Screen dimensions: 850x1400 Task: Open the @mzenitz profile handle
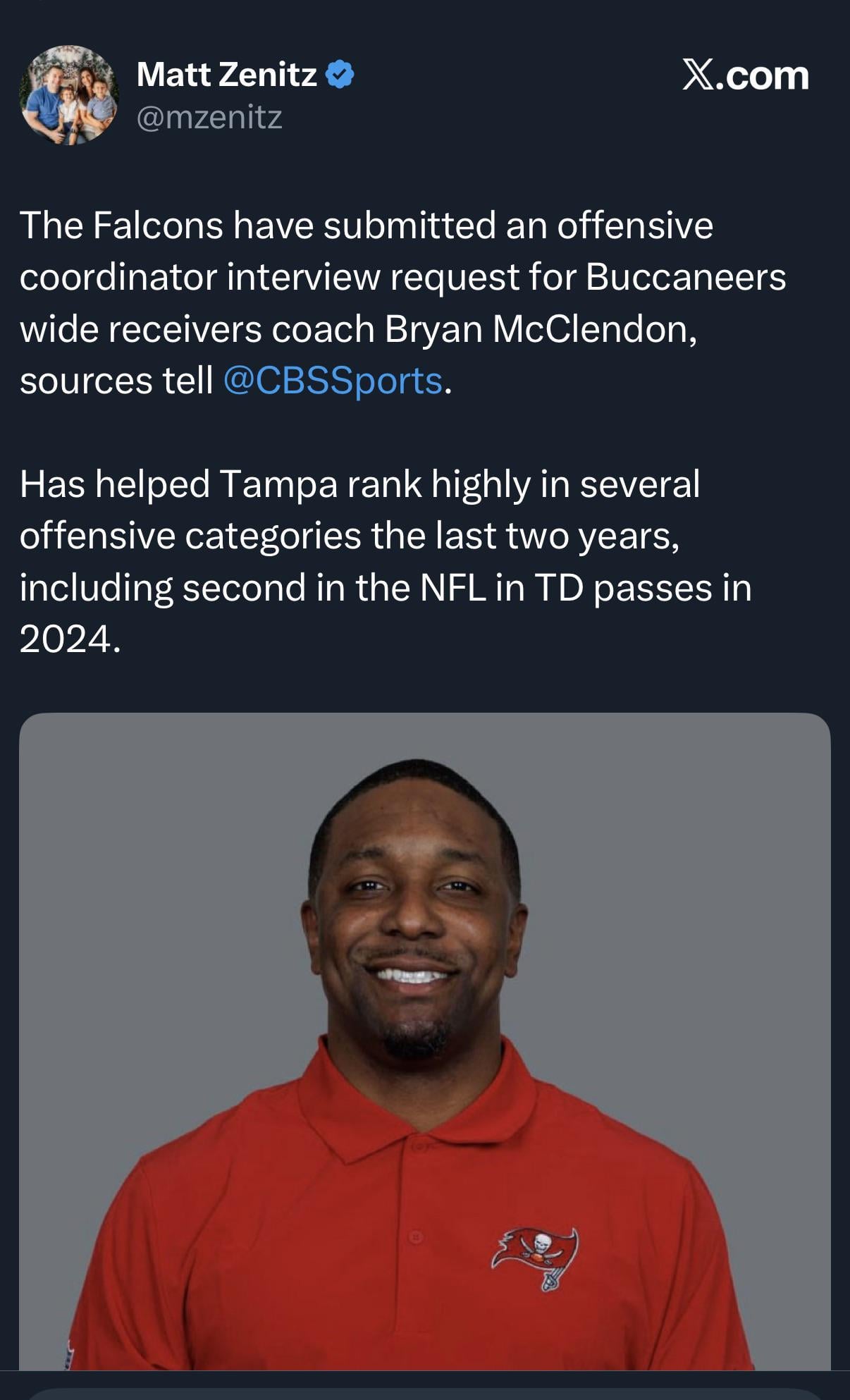[209, 117]
